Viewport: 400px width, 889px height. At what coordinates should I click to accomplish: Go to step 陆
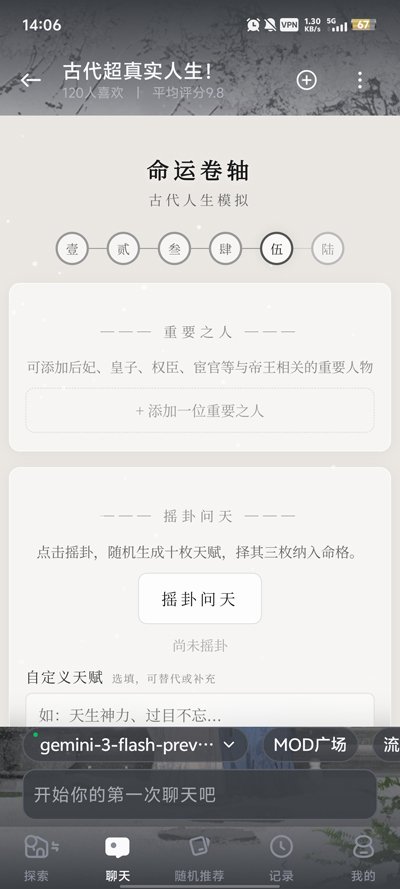pyautogui.click(x=327, y=248)
